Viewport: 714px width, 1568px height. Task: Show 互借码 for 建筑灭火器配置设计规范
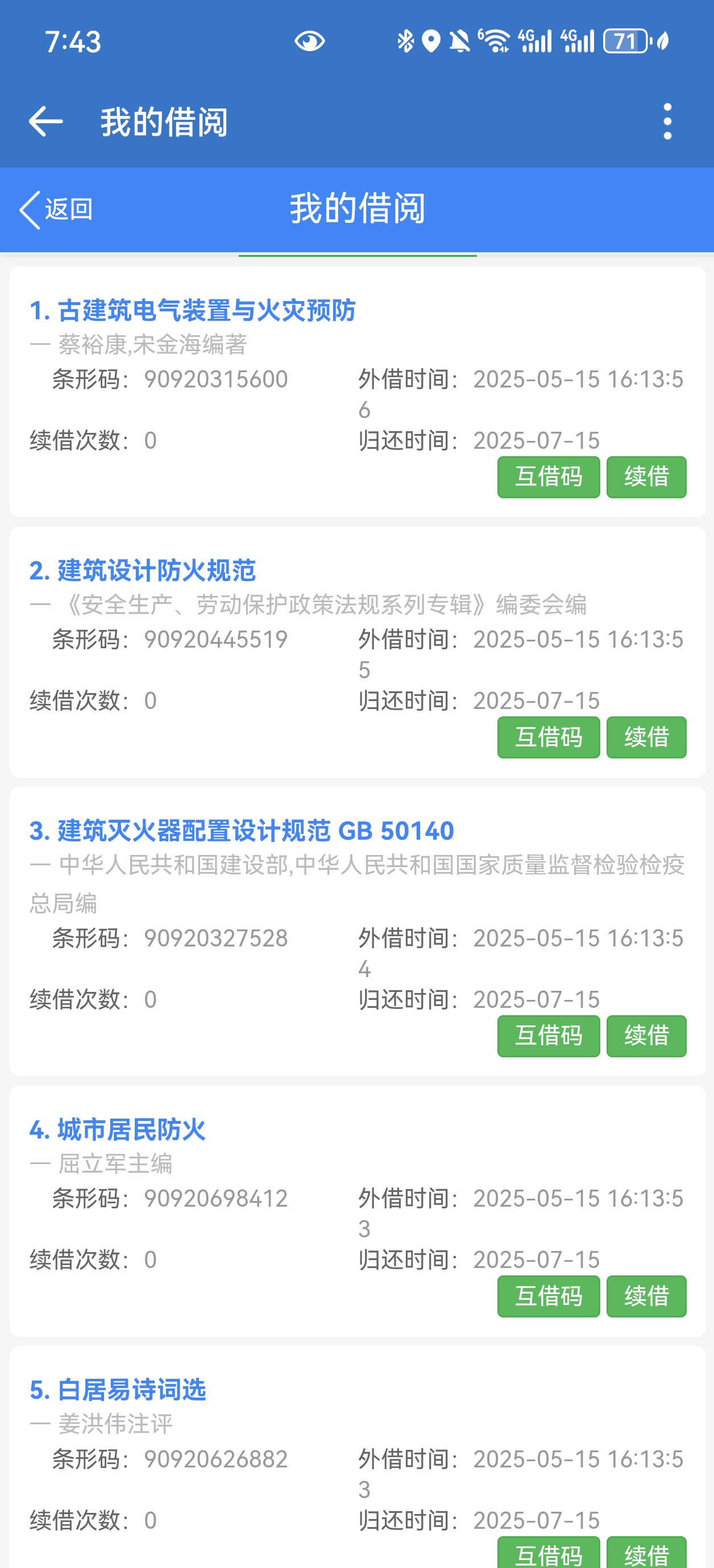(x=549, y=1035)
